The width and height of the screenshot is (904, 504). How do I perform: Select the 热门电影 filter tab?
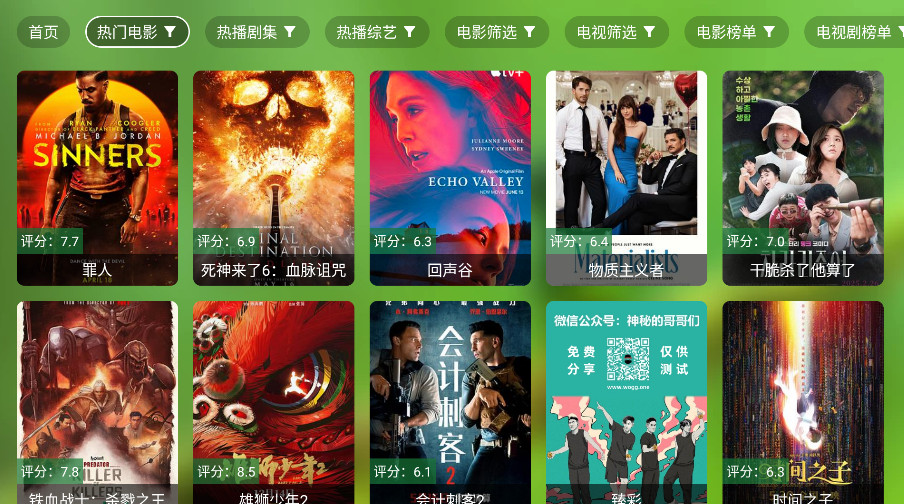[137, 32]
